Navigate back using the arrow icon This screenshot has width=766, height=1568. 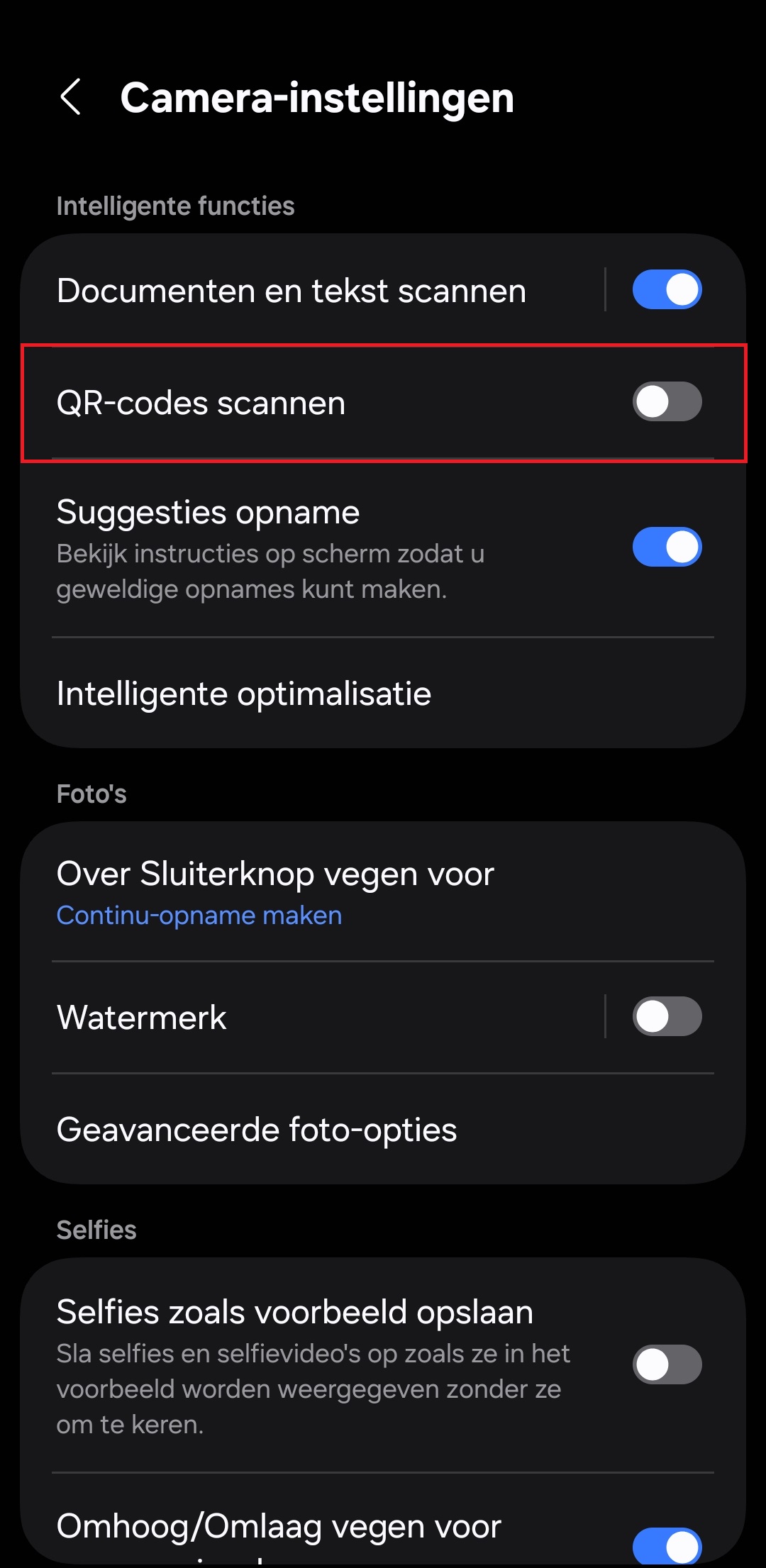coord(71,97)
